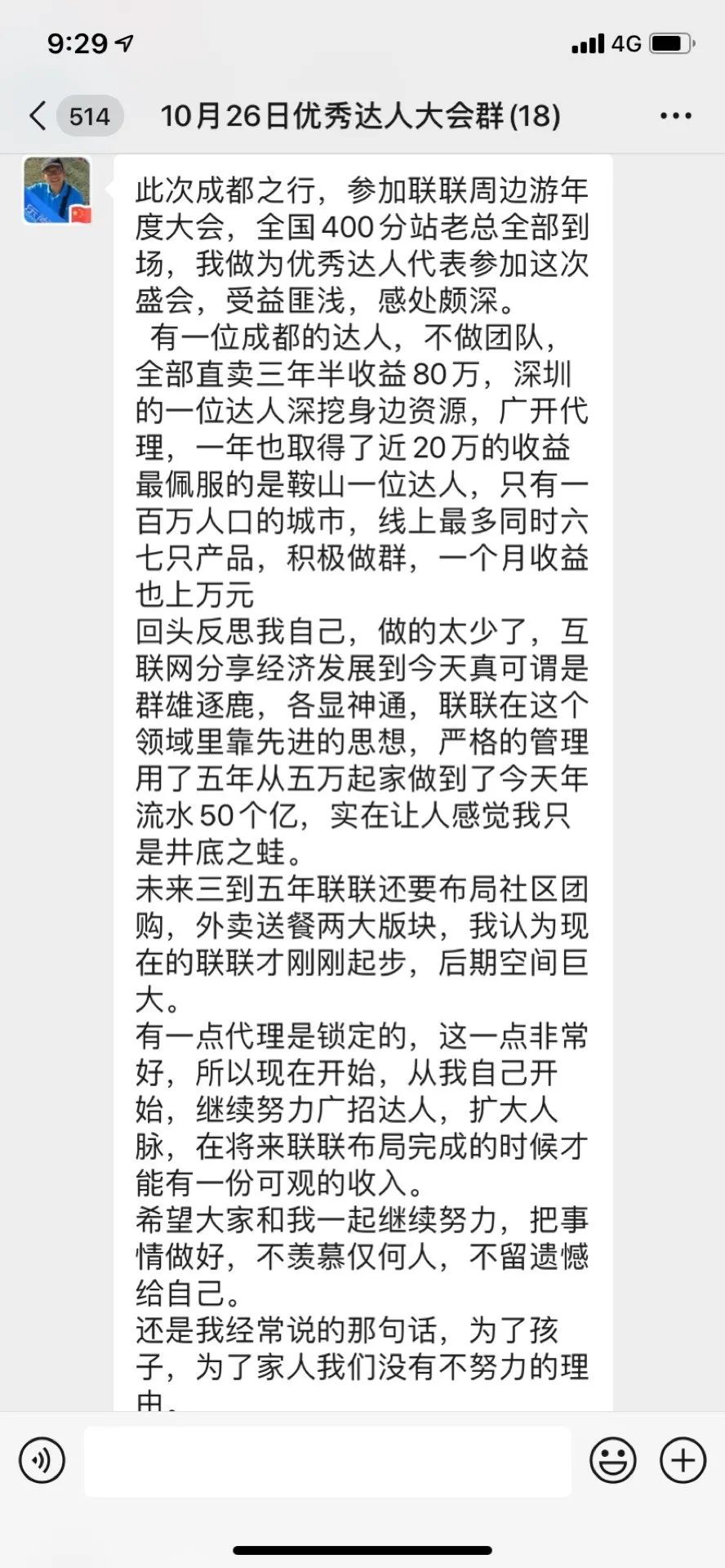The width and height of the screenshot is (725, 1568).
Task: Switch to voice message input
Action: [x=42, y=1459]
